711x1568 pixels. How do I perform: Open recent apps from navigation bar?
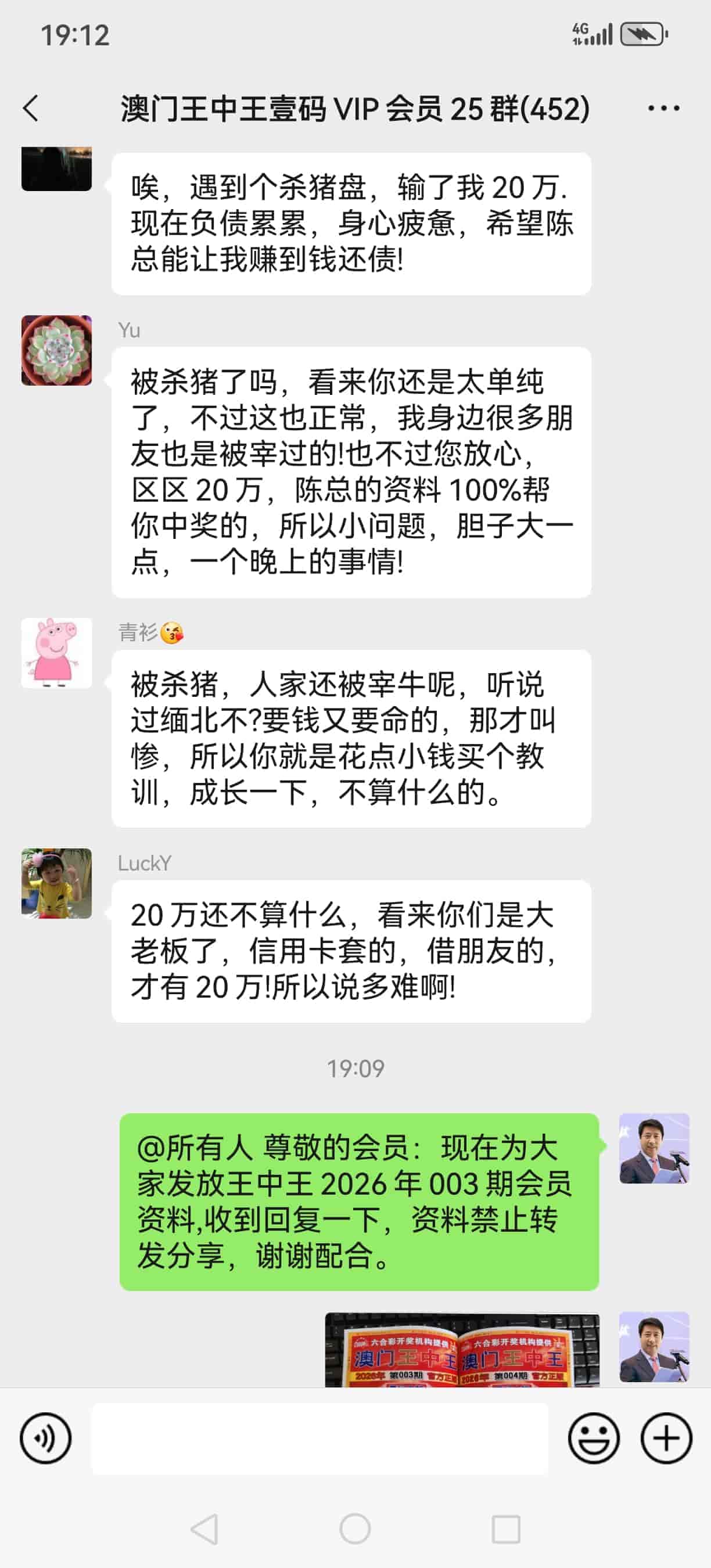[x=505, y=1529]
